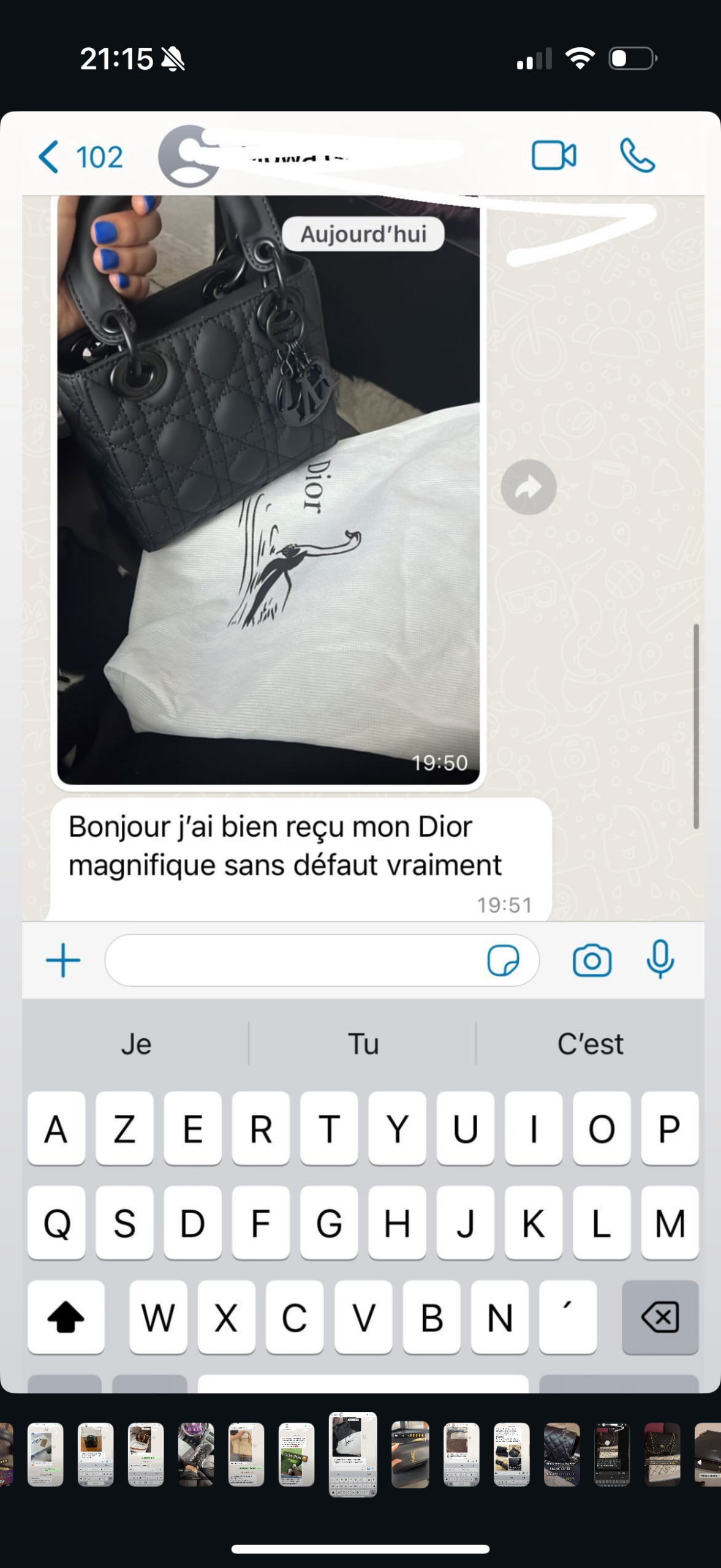The width and height of the screenshot is (721, 1568).
Task: Open the black quilted bag thumbnail with white caption
Action: [x=562, y=1454]
